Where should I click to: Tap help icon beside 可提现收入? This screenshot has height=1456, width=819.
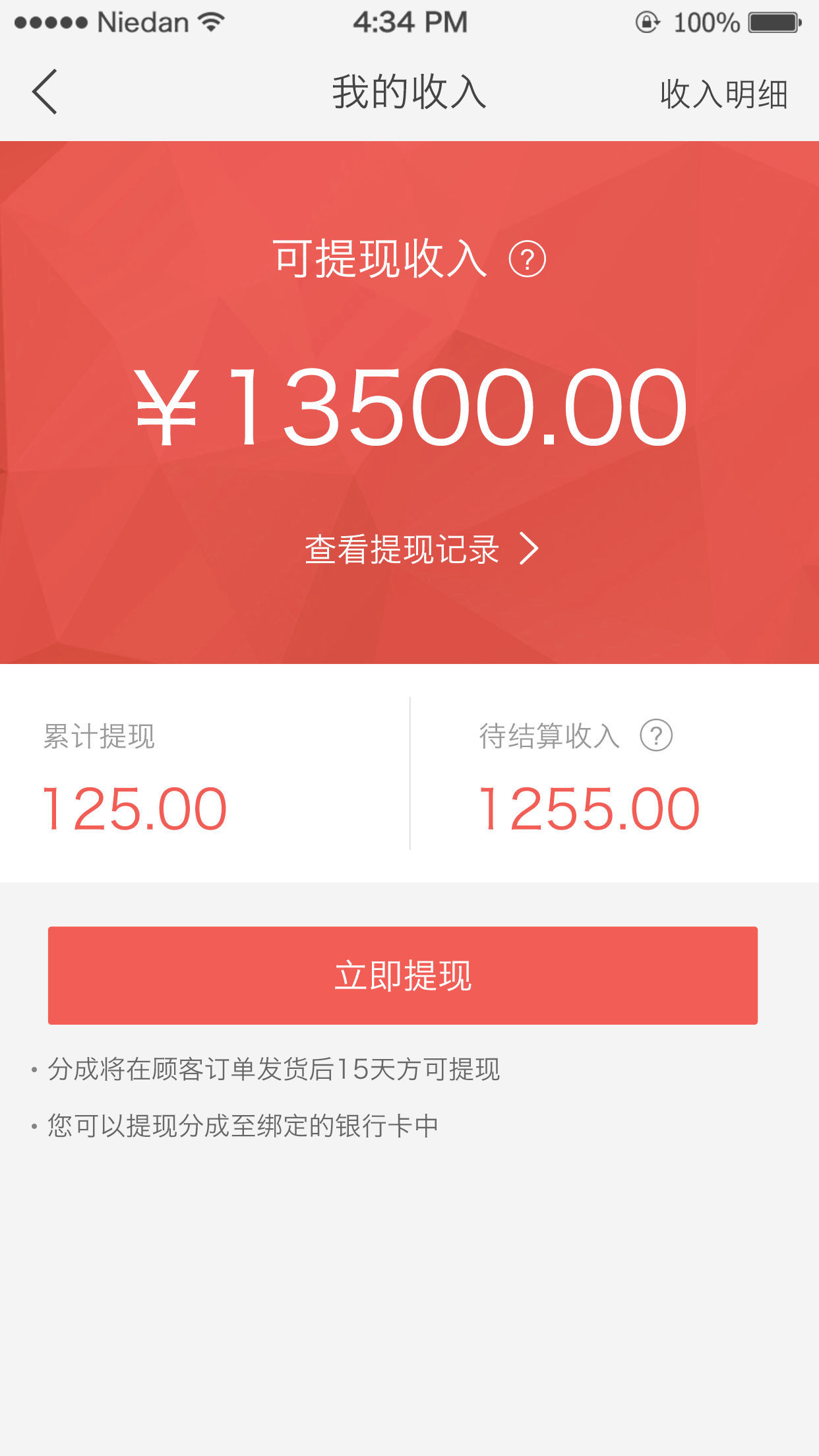pyautogui.click(x=527, y=259)
